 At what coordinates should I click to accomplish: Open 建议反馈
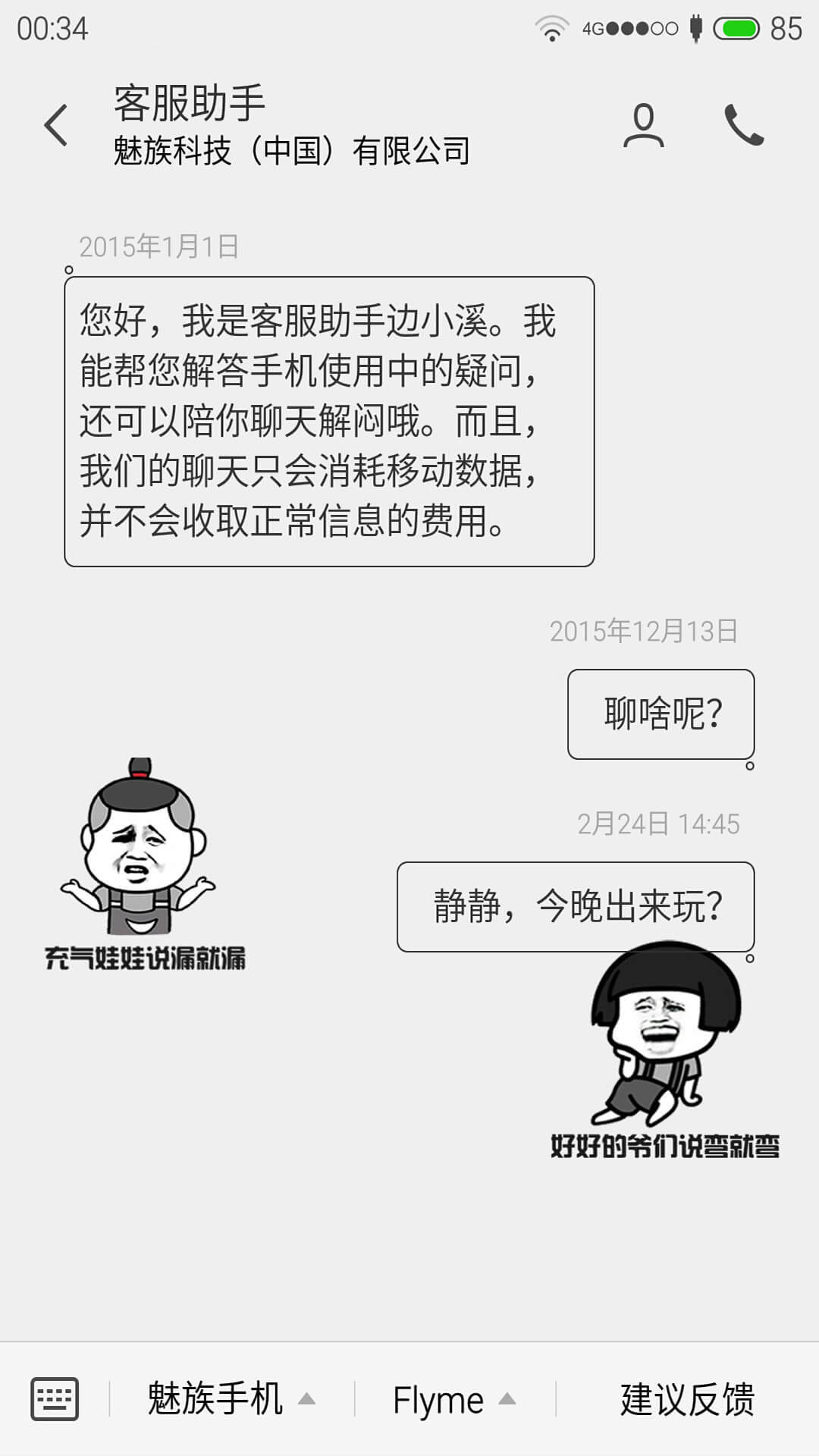tap(688, 1399)
